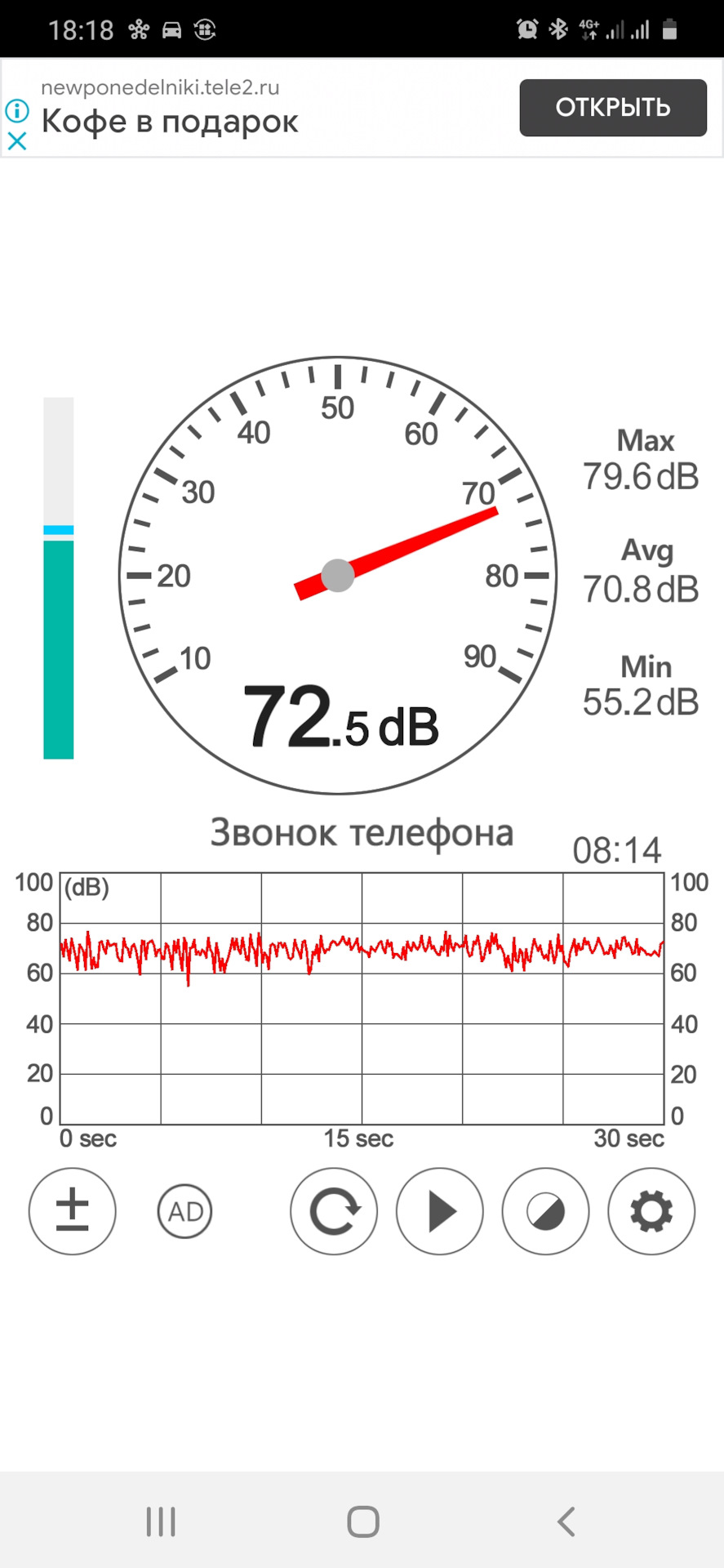
Task: Open the ad info icon
Action: tap(17, 110)
